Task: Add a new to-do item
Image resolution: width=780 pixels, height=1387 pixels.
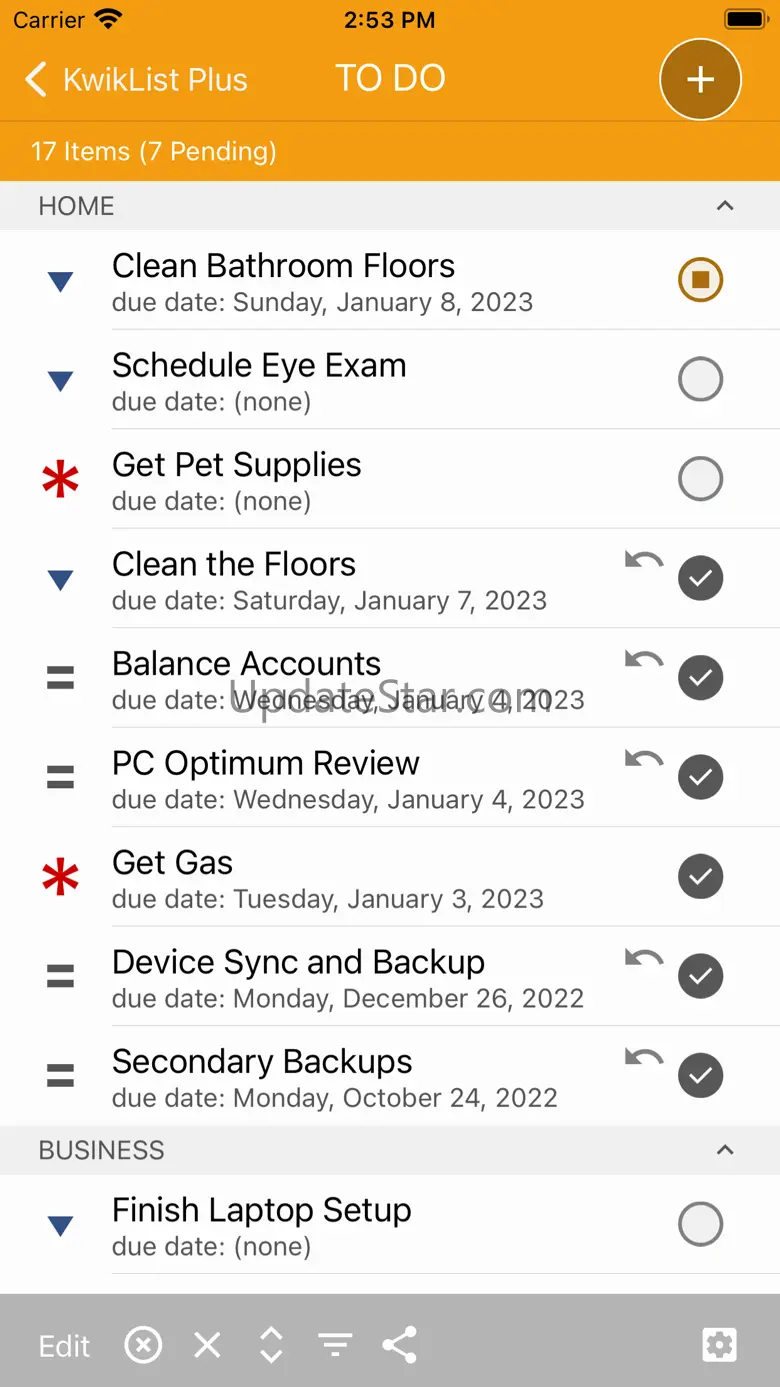Action: click(x=700, y=80)
